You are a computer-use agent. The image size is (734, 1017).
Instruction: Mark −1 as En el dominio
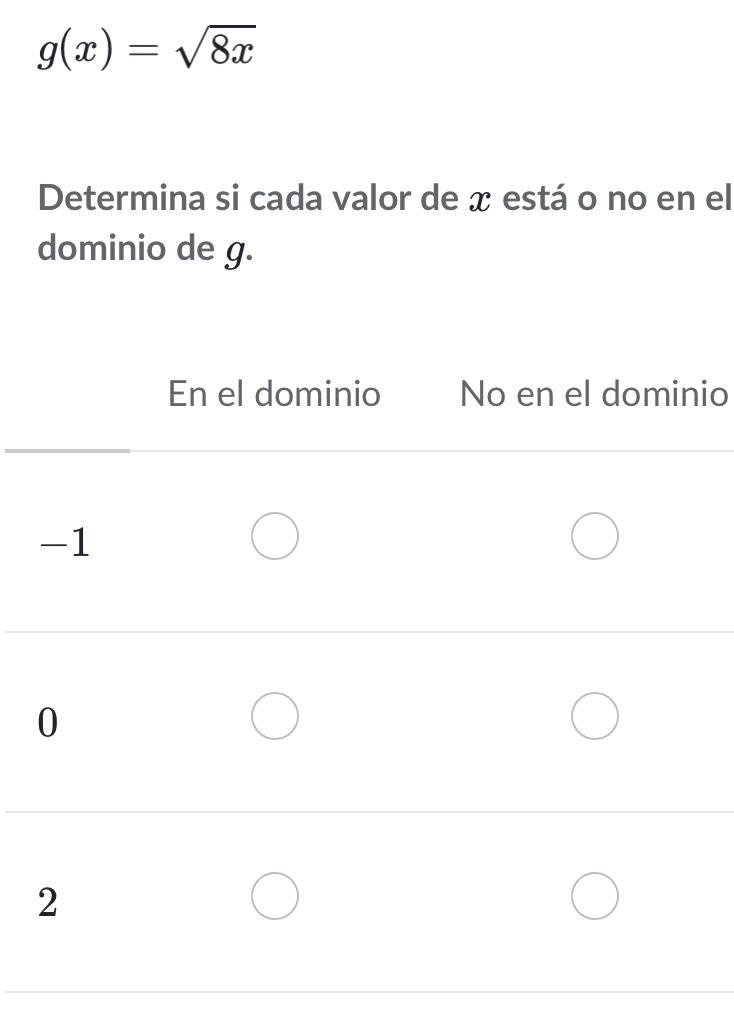point(274,536)
